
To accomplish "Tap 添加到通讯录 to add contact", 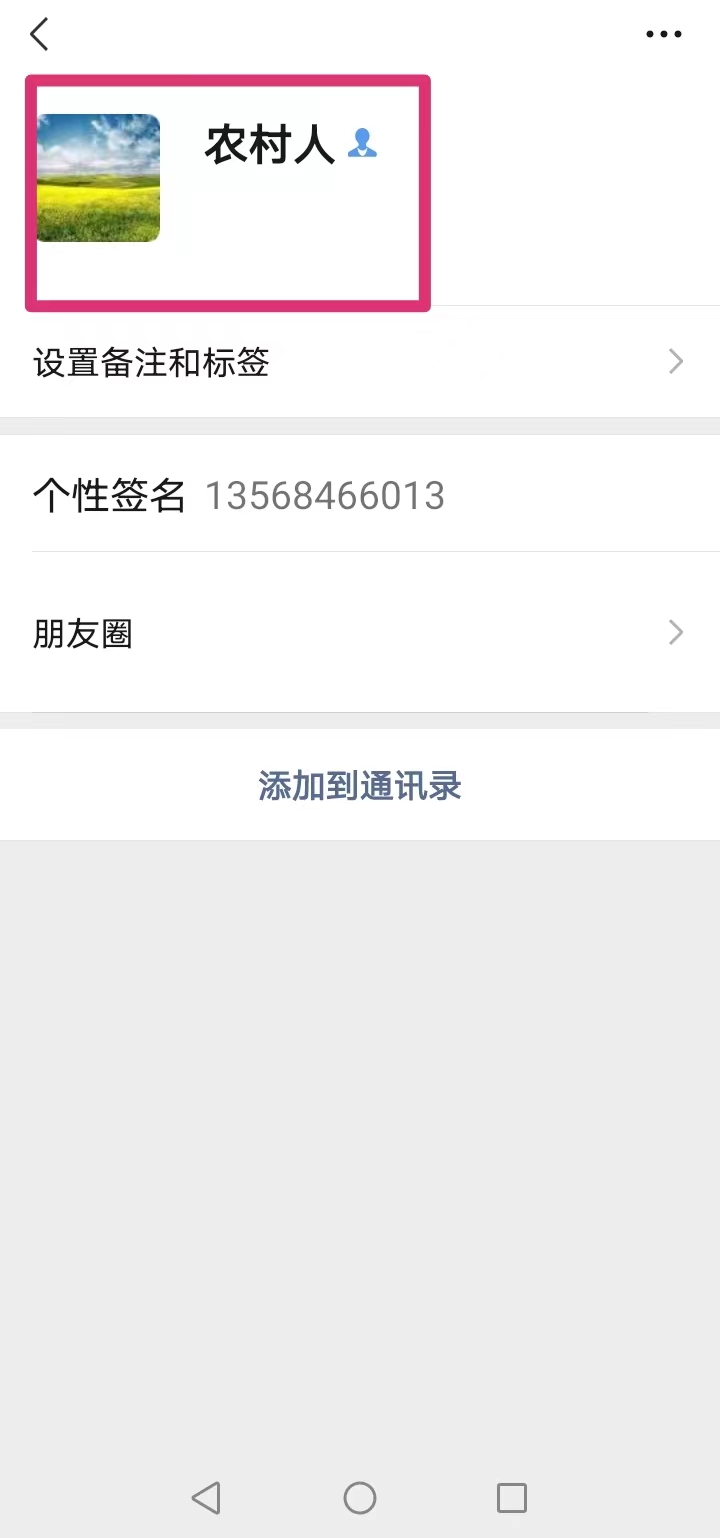I will 360,786.
